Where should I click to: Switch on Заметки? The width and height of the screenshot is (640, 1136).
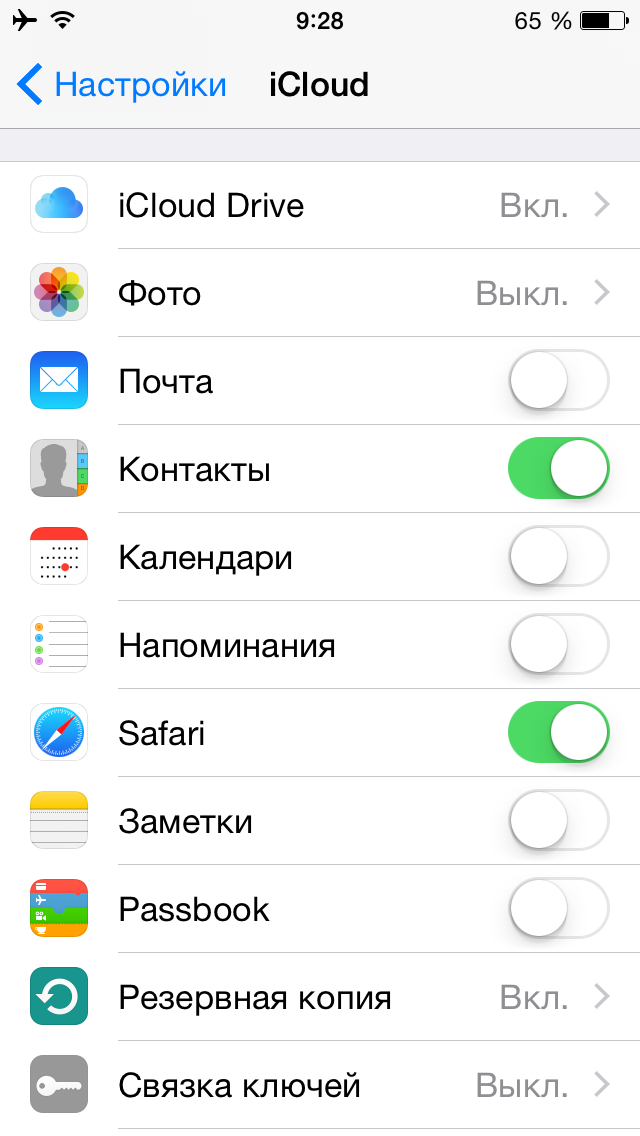click(x=559, y=820)
